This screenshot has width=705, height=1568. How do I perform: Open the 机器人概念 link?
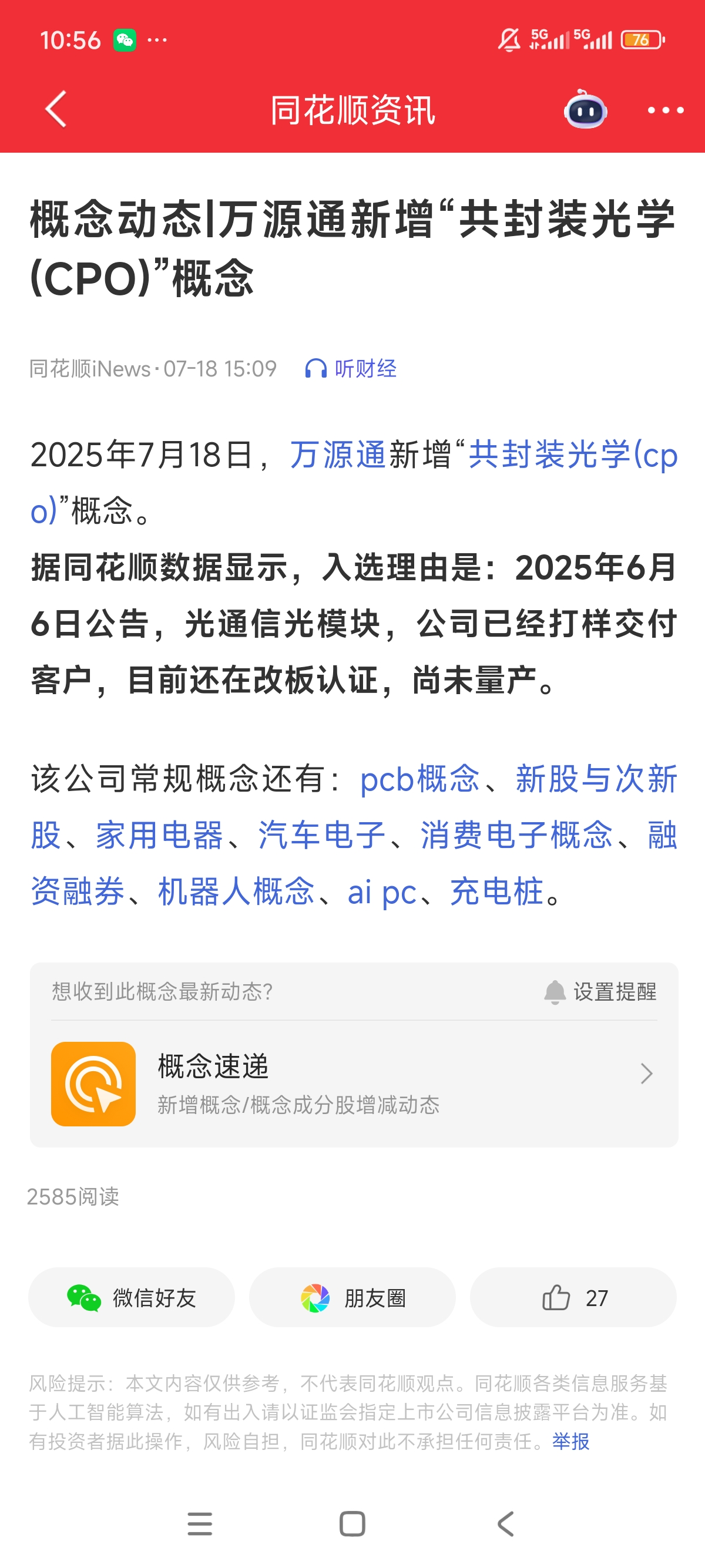236,891
